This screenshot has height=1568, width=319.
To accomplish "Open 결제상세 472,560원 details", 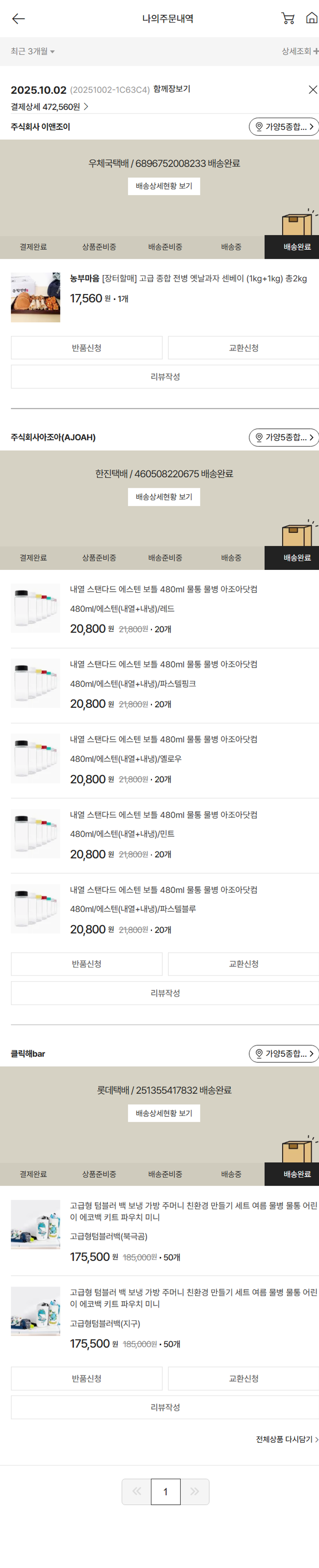I will [49, 107].
